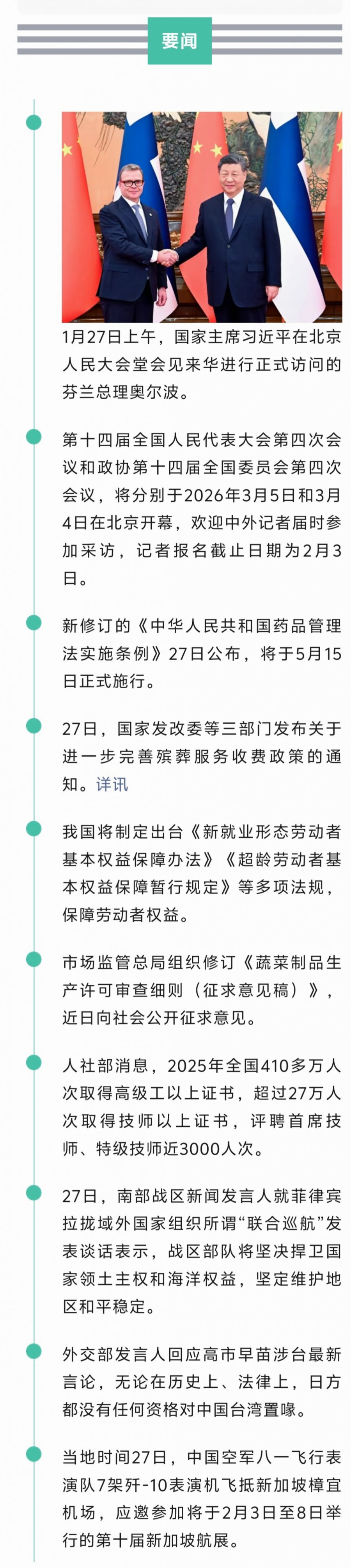View the handshake photo in full size
The height and width of the screenshot is (1568, 351).
coord(201,217)
